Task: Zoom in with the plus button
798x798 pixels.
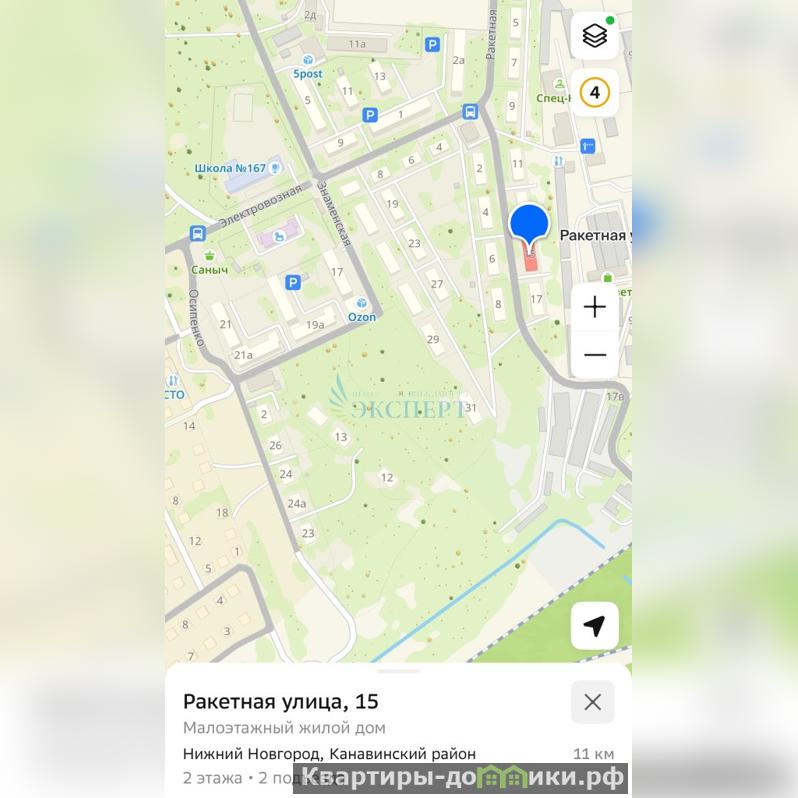Action: click(x=595, y=307)
